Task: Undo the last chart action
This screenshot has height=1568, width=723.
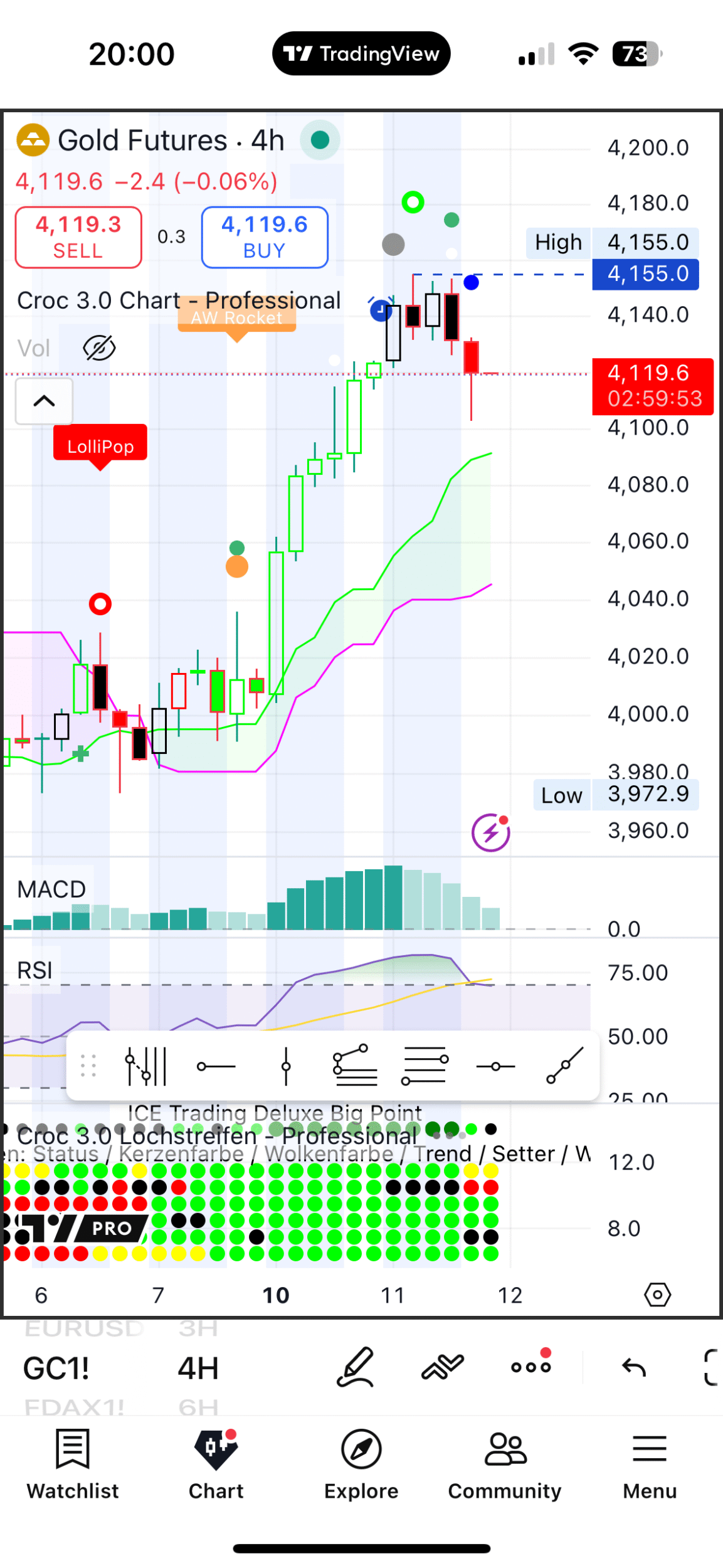Action: pyautogui.click(x=633, y=1367)
